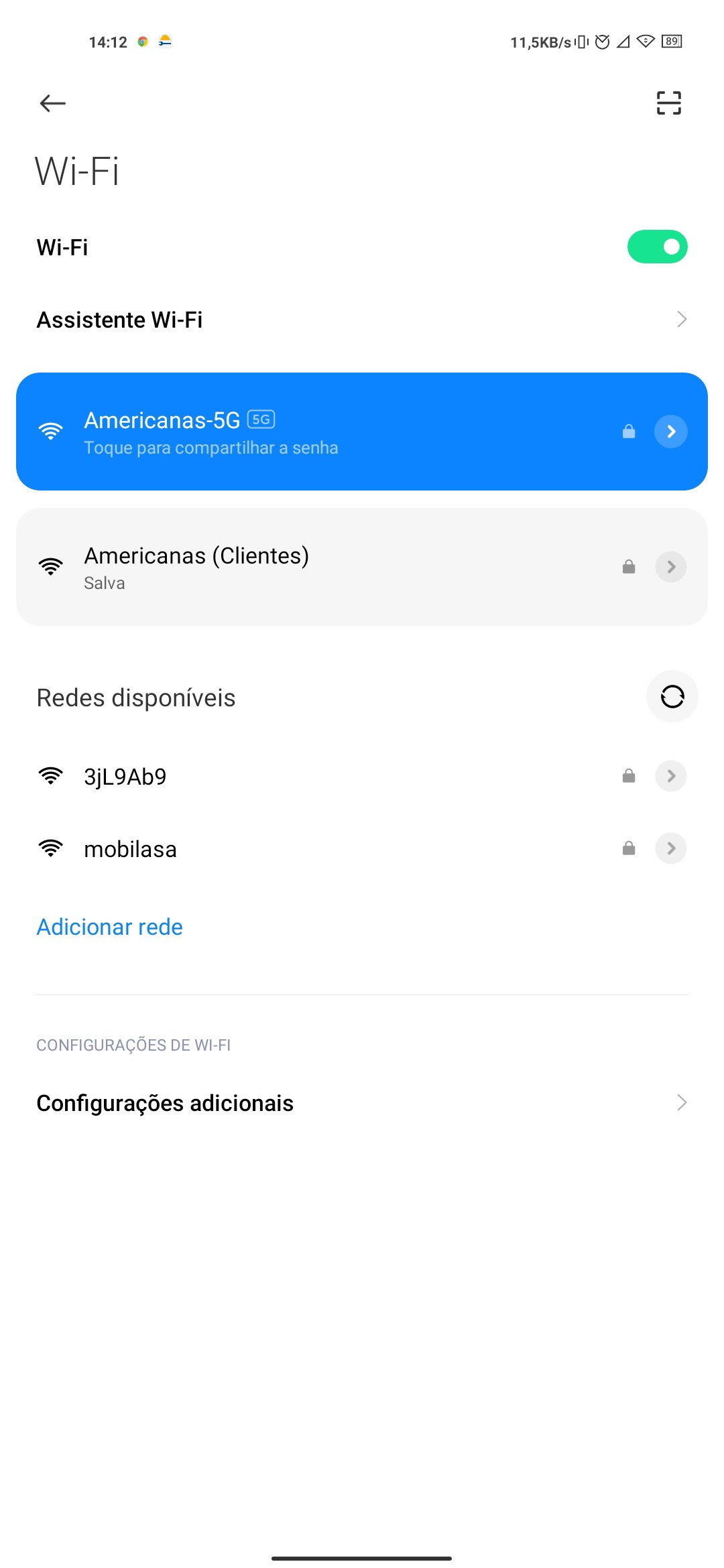The height and width of the screenshot is (1568, 724).
Task: Open details arrow for Americanas-5G
Action: [x=671, y=432]
